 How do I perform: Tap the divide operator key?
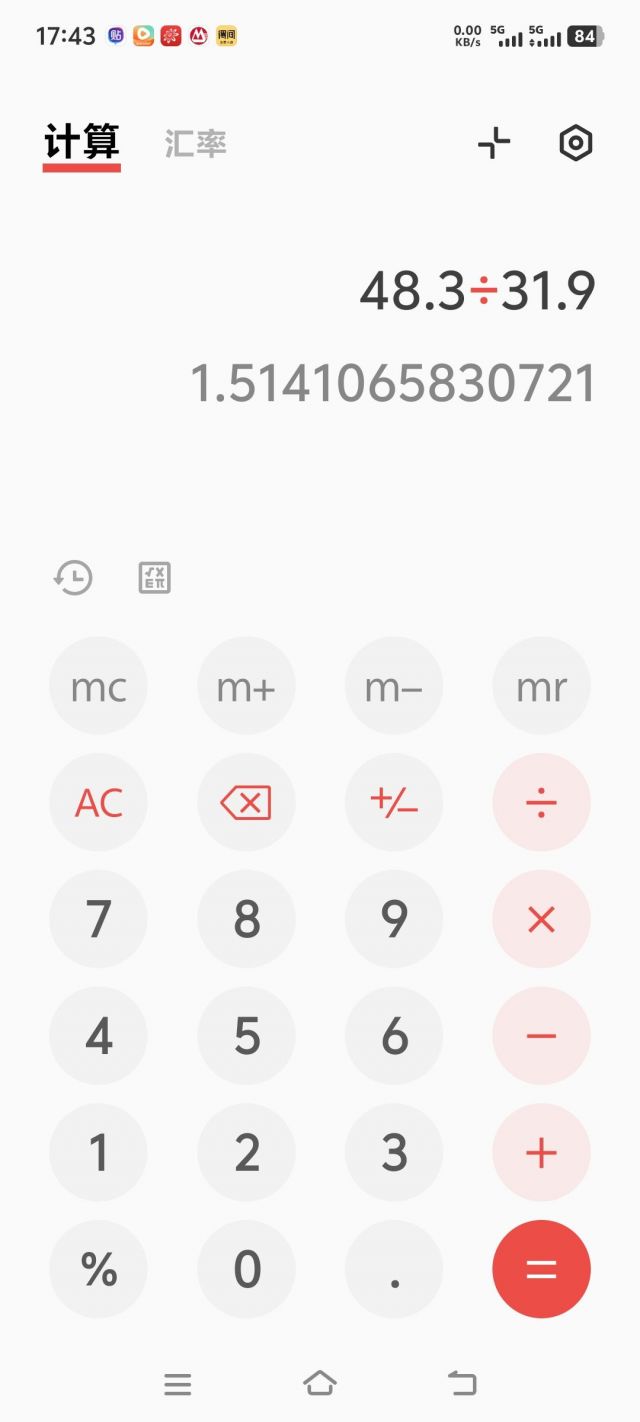(541, 803)
